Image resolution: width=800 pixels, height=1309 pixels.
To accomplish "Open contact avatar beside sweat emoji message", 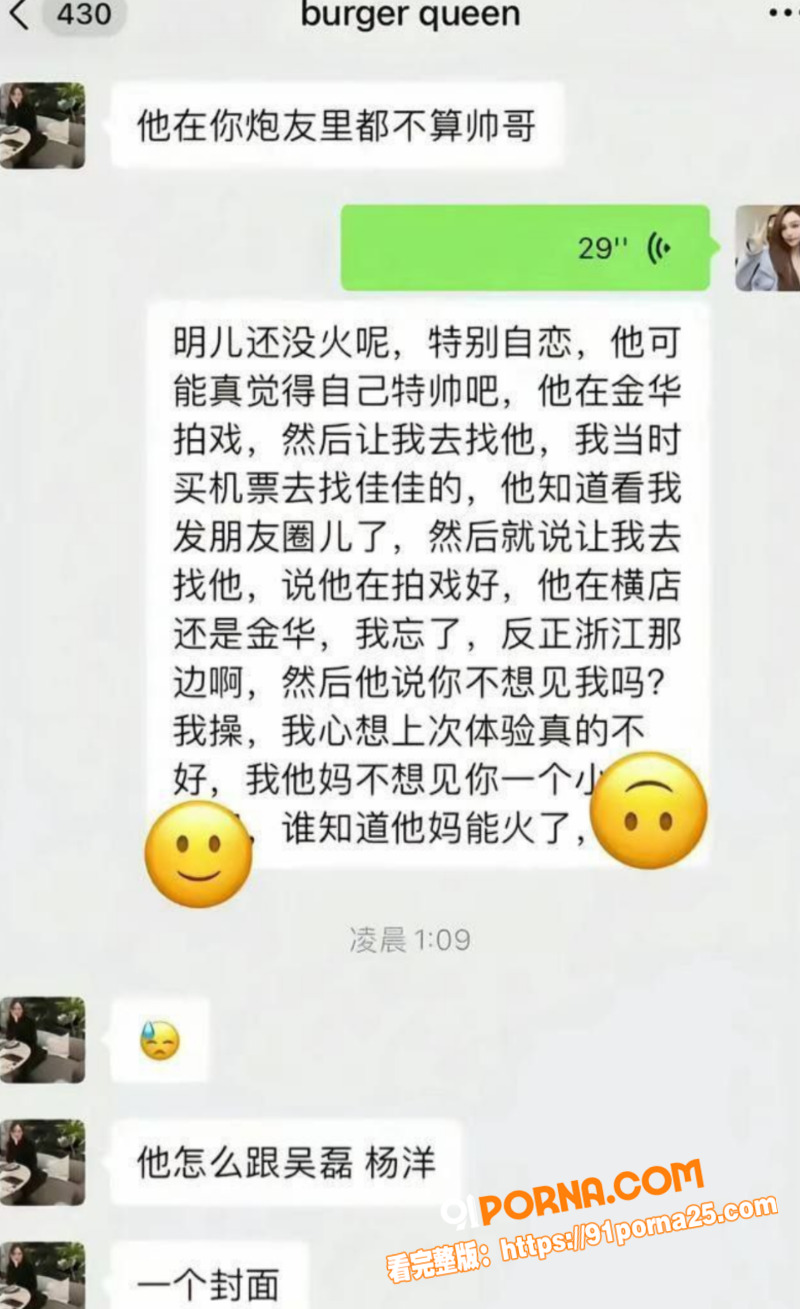I will 43,1040.
